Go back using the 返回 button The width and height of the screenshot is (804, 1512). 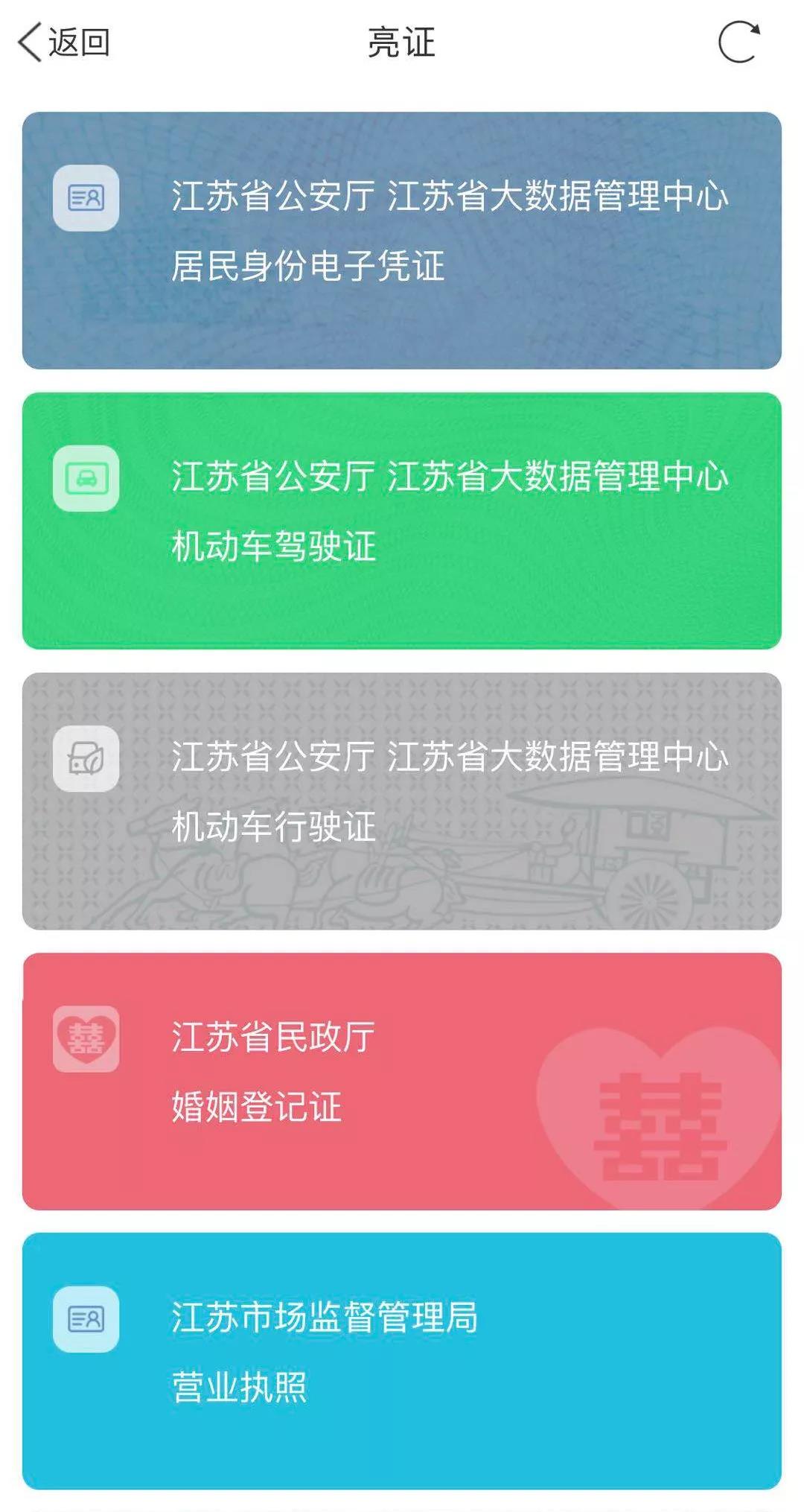pos(64,42)
